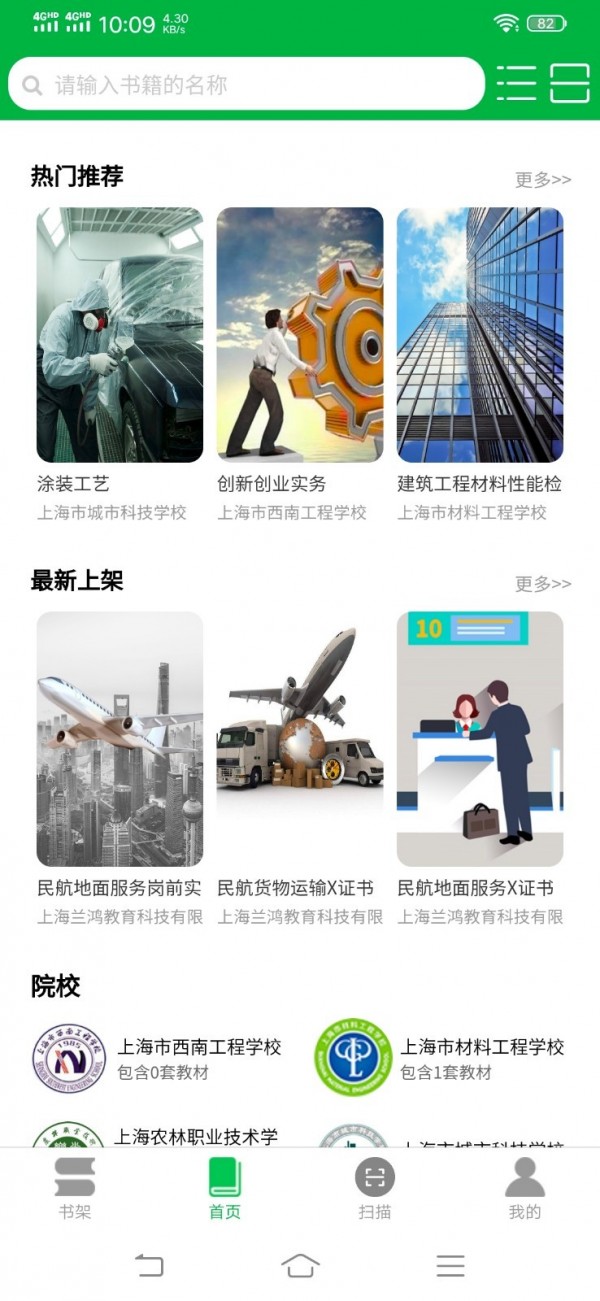Open the 建筑工程材料性能检 book
This screenshot has height=1301, width=600.
[480, 335]
